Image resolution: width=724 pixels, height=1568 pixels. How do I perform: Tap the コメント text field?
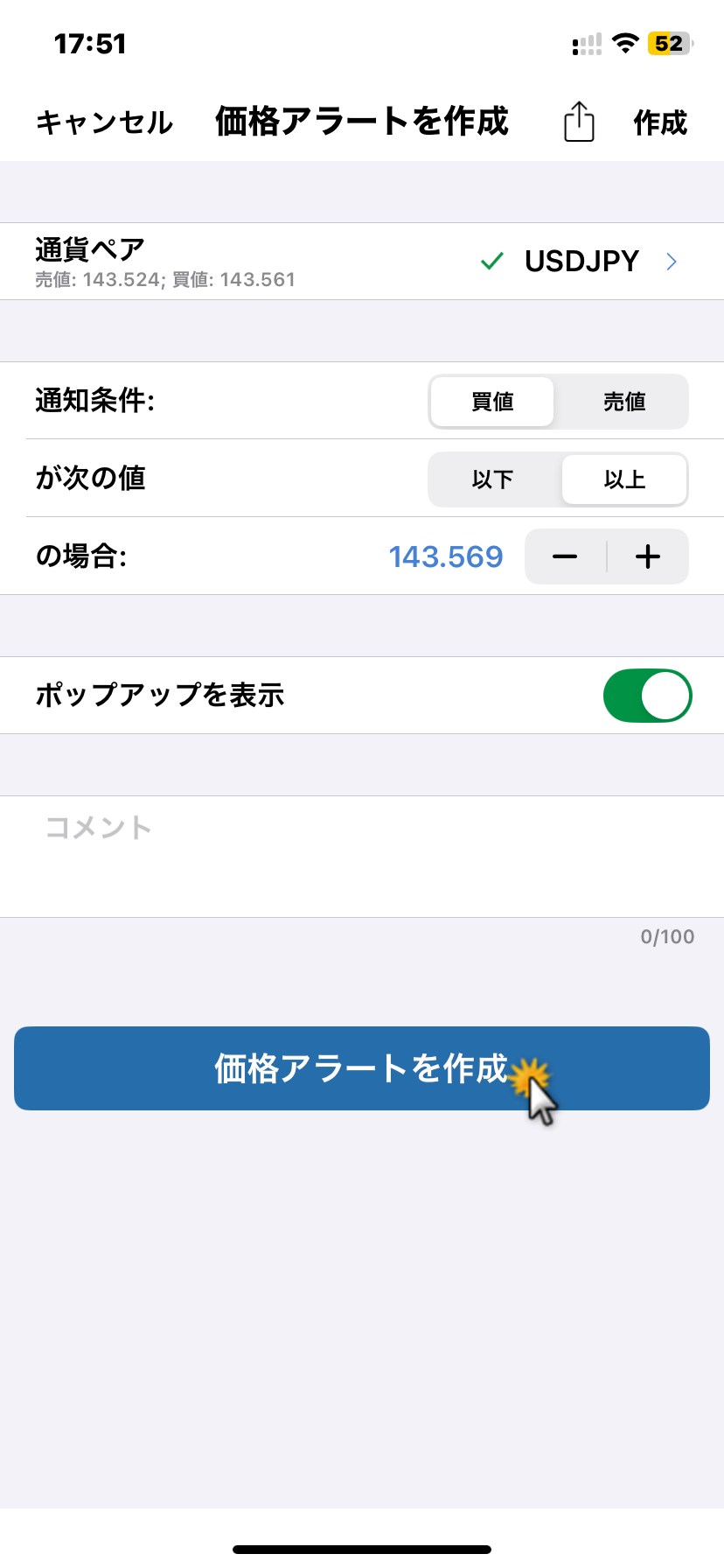(x=362, y=857)
